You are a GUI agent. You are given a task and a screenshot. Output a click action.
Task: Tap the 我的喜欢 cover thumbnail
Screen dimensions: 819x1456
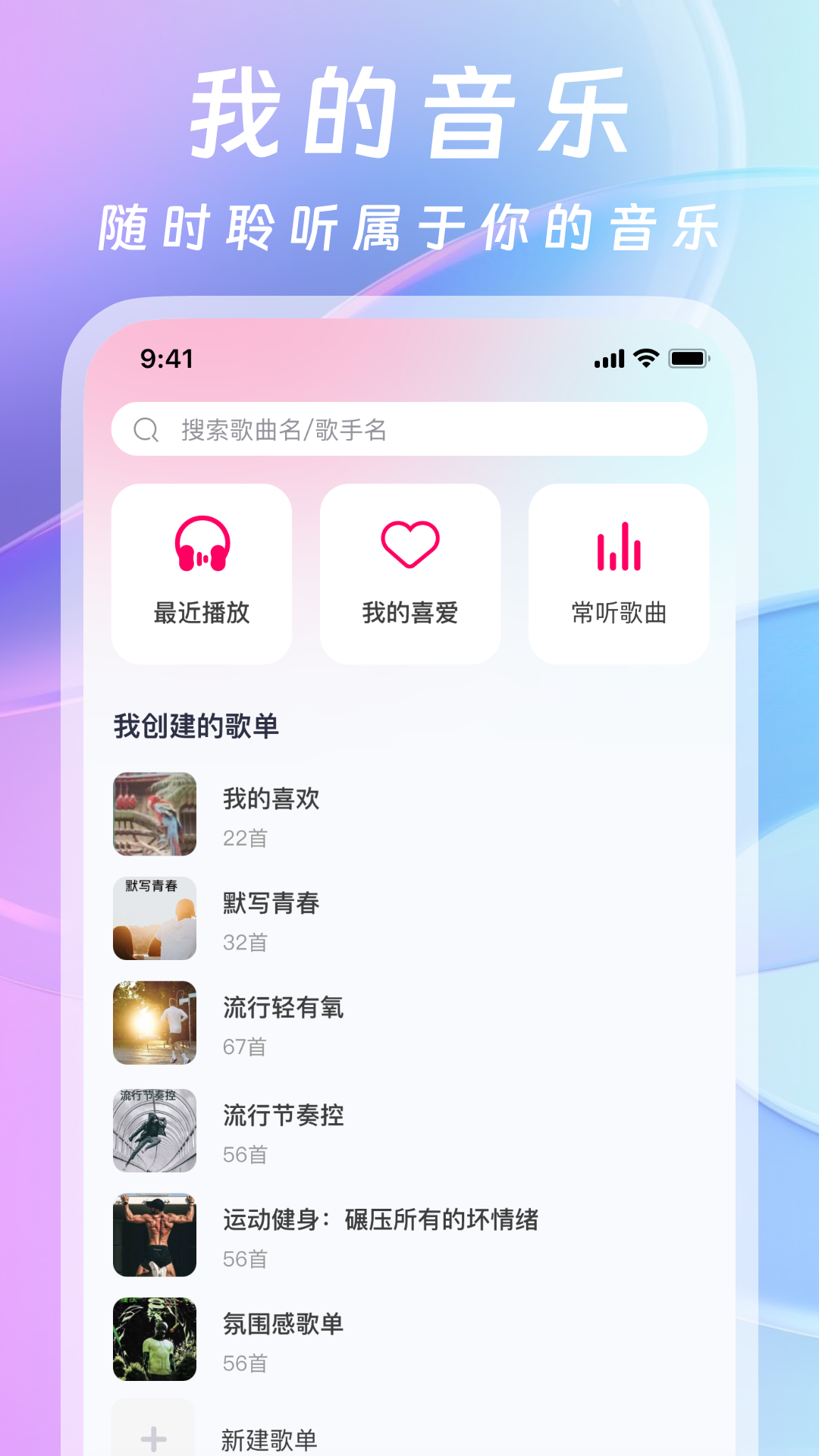(x=154, y=814)
